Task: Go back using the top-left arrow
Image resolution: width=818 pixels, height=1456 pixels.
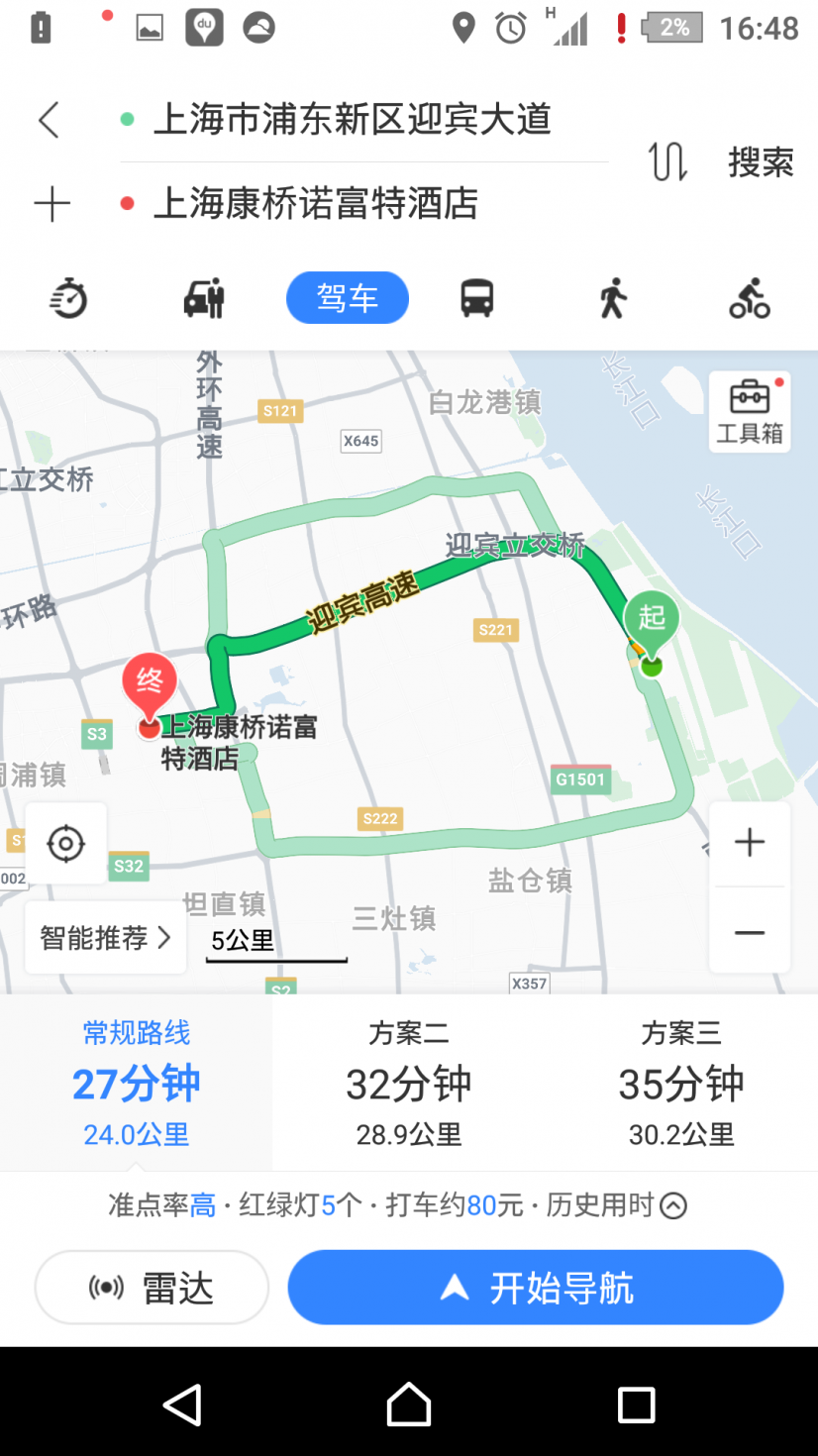Action: pyautogui.click(x=49, y=120)
